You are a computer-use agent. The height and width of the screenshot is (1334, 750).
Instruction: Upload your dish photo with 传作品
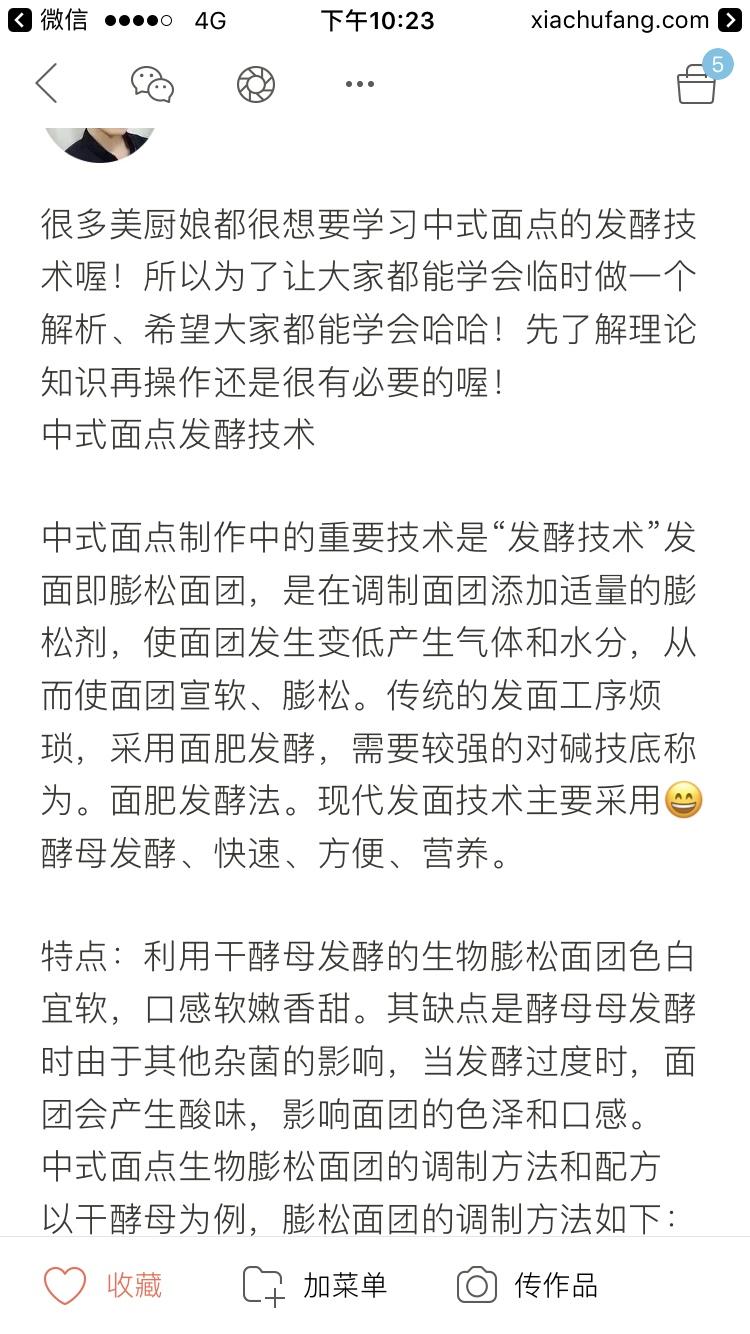point(527,1285)
